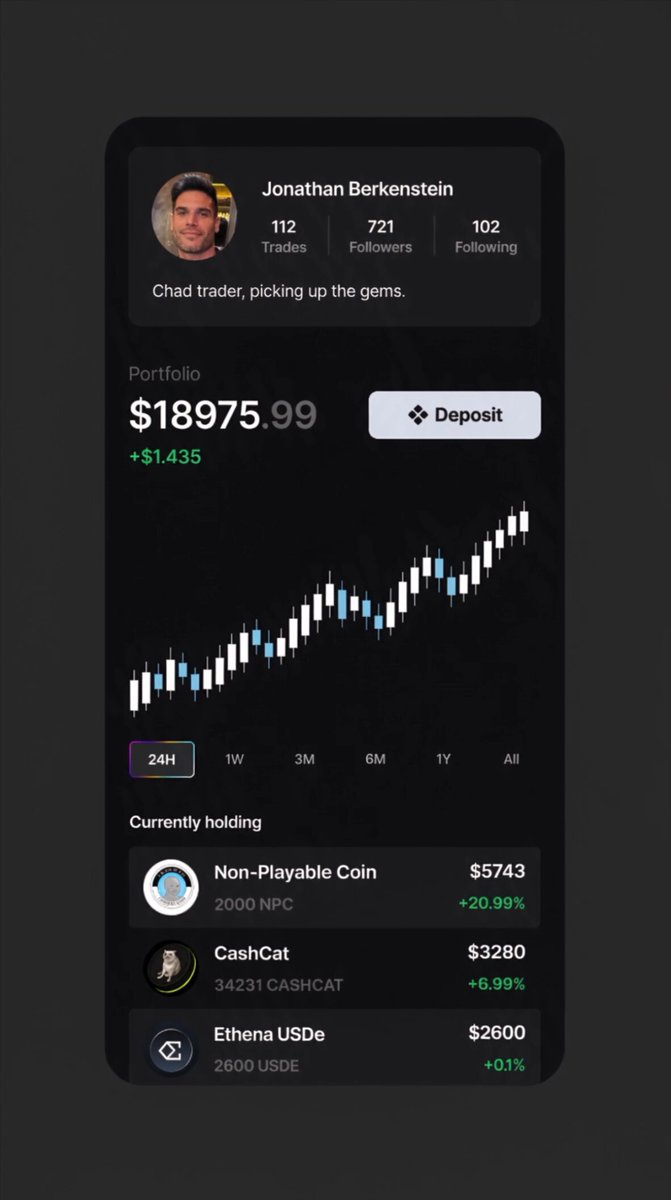Open Jonathan Berkenstein's profile photo

click(194, 215)
